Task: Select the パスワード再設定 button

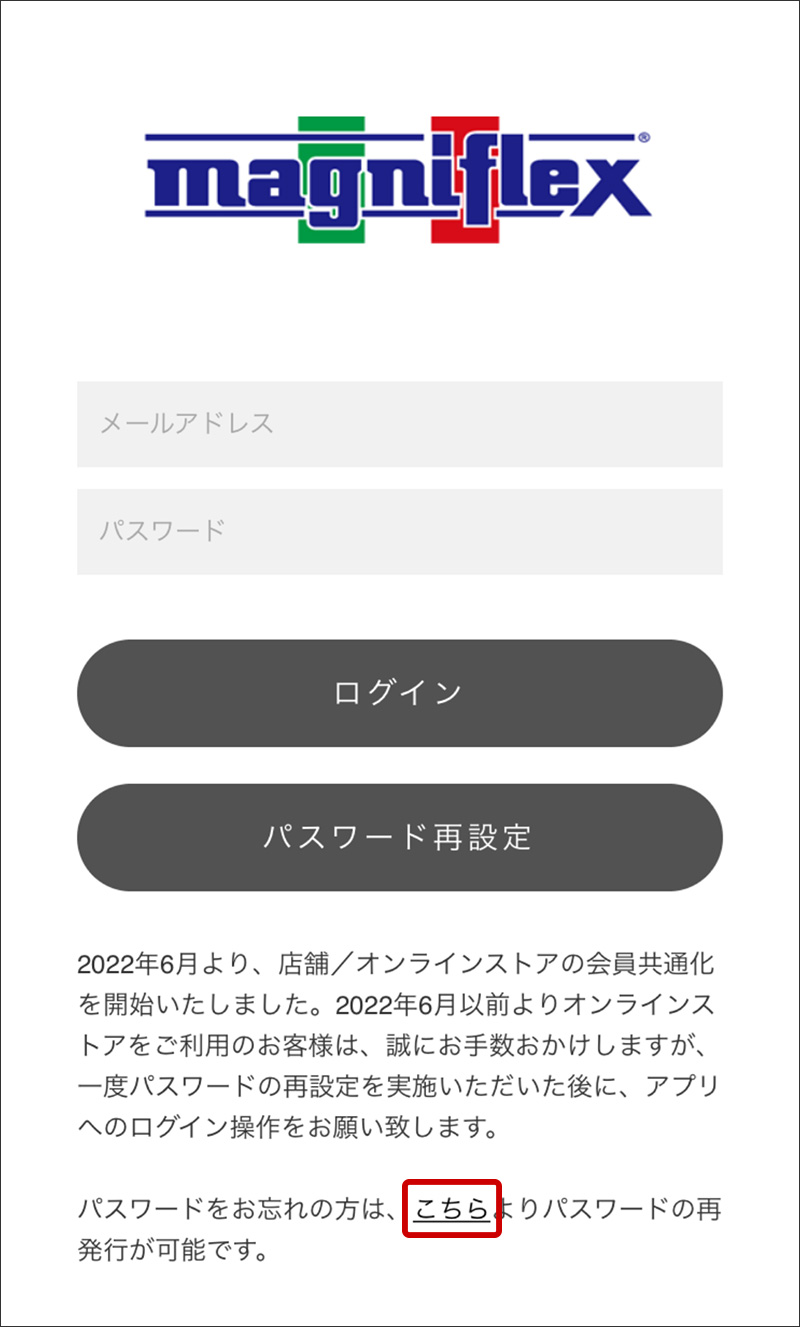Action: point(399,837)
